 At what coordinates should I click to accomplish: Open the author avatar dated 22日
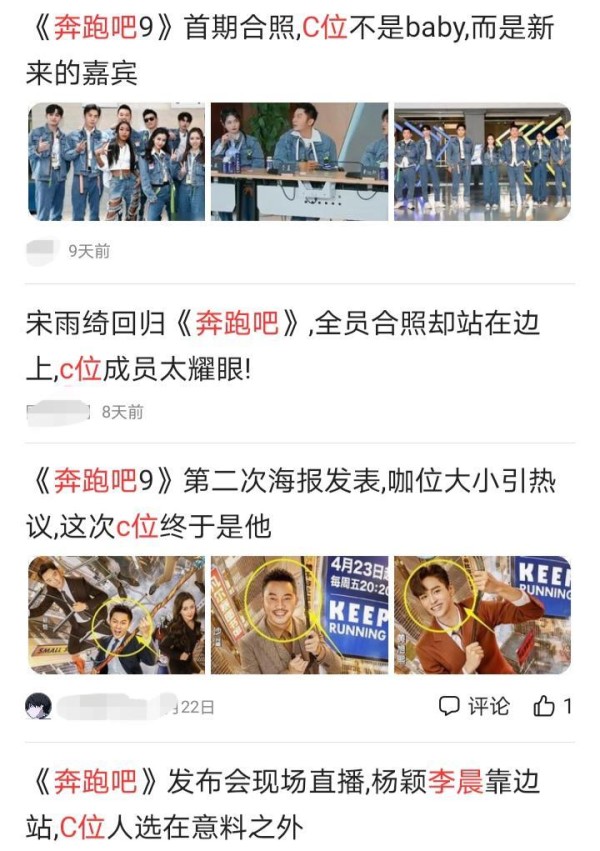39,706
